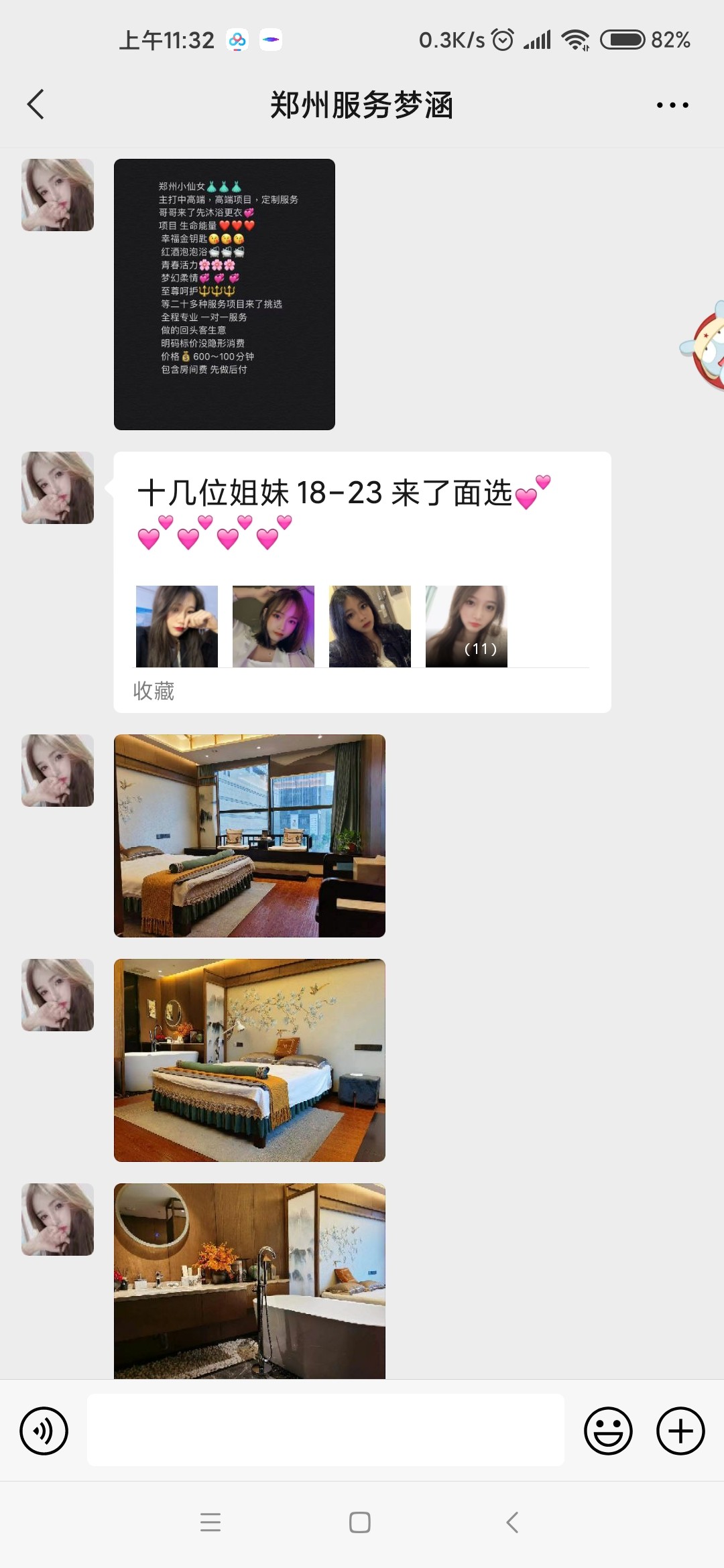The image size is (724, 1568).
Task: View the bedroom photo with large windows
Action: (250, 835)
